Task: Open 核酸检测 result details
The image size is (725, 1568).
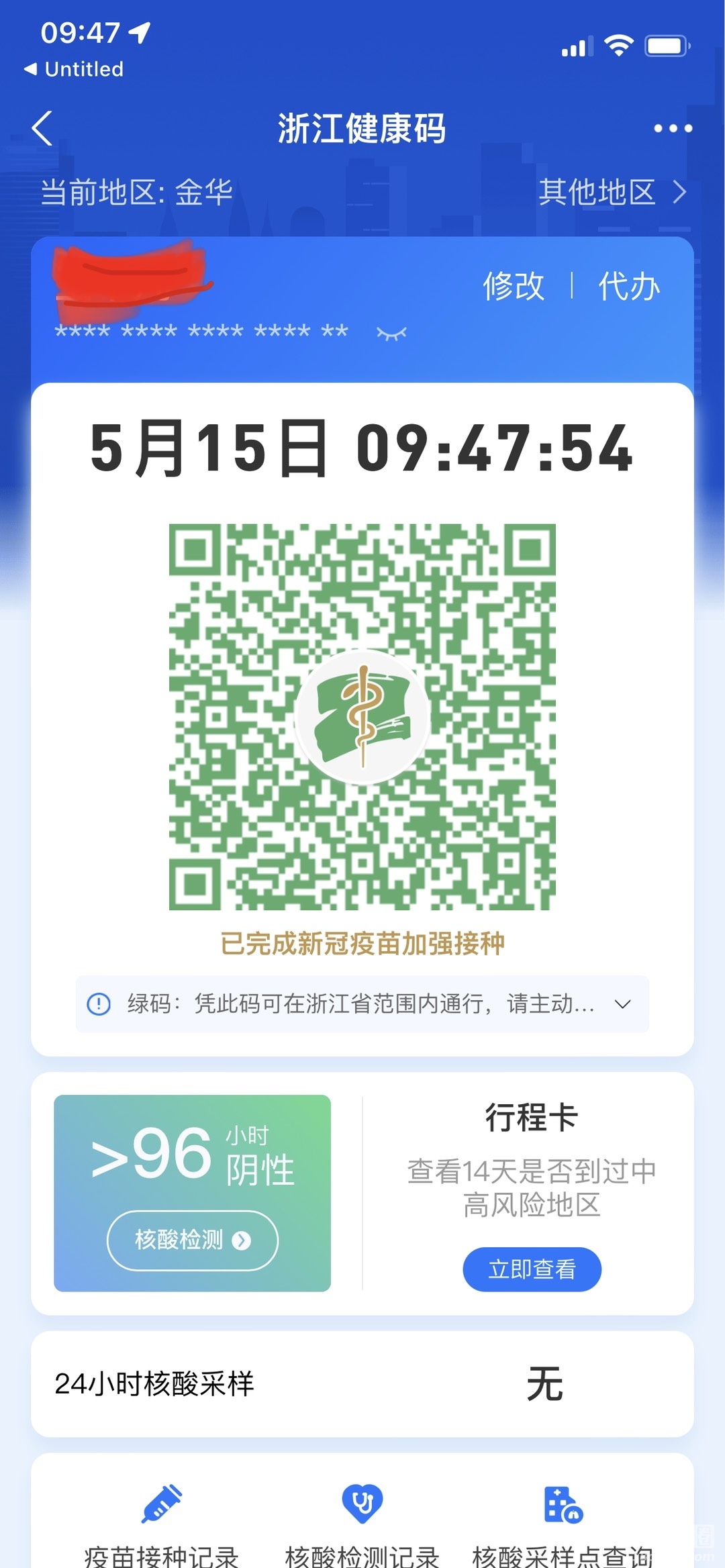Action: 193,1240
